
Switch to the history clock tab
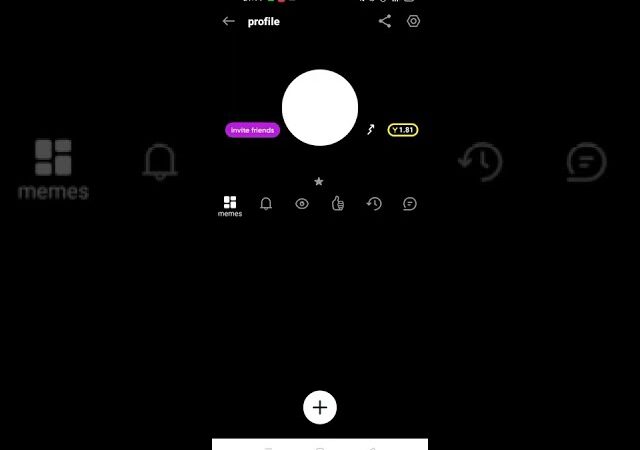tap(374, 204)
